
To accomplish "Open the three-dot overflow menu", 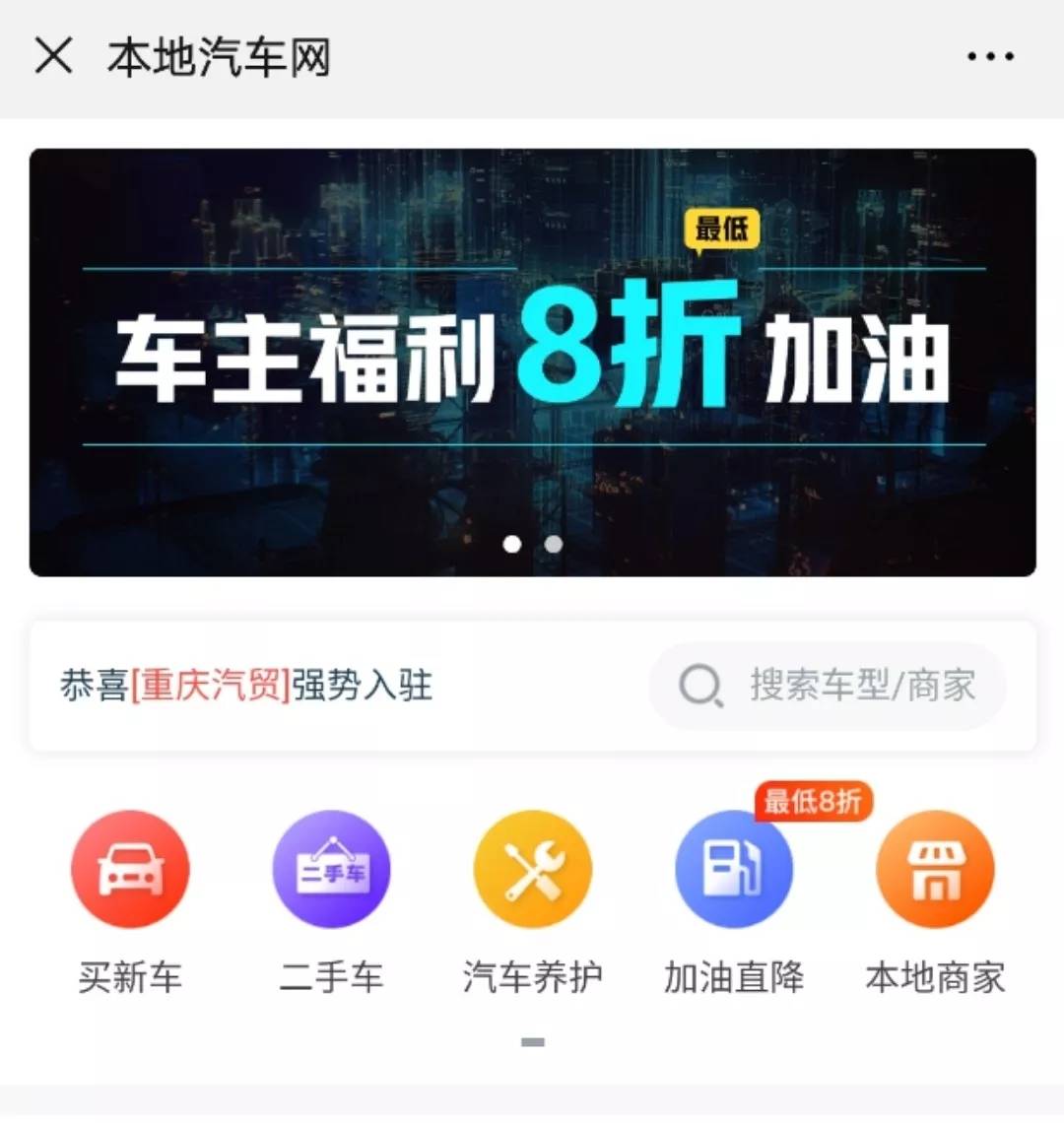I will point(989,57).
